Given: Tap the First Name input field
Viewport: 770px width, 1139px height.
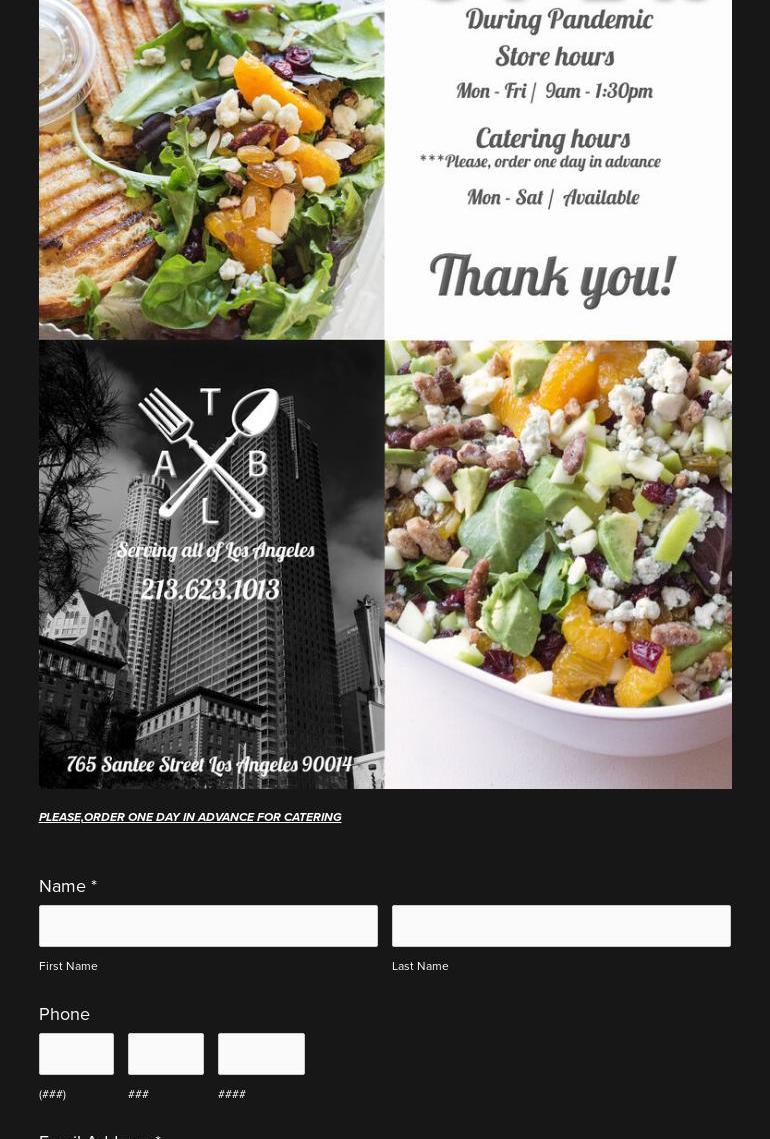Looking at the screenshot, I should pyautogui.click(x=208, y=926).
